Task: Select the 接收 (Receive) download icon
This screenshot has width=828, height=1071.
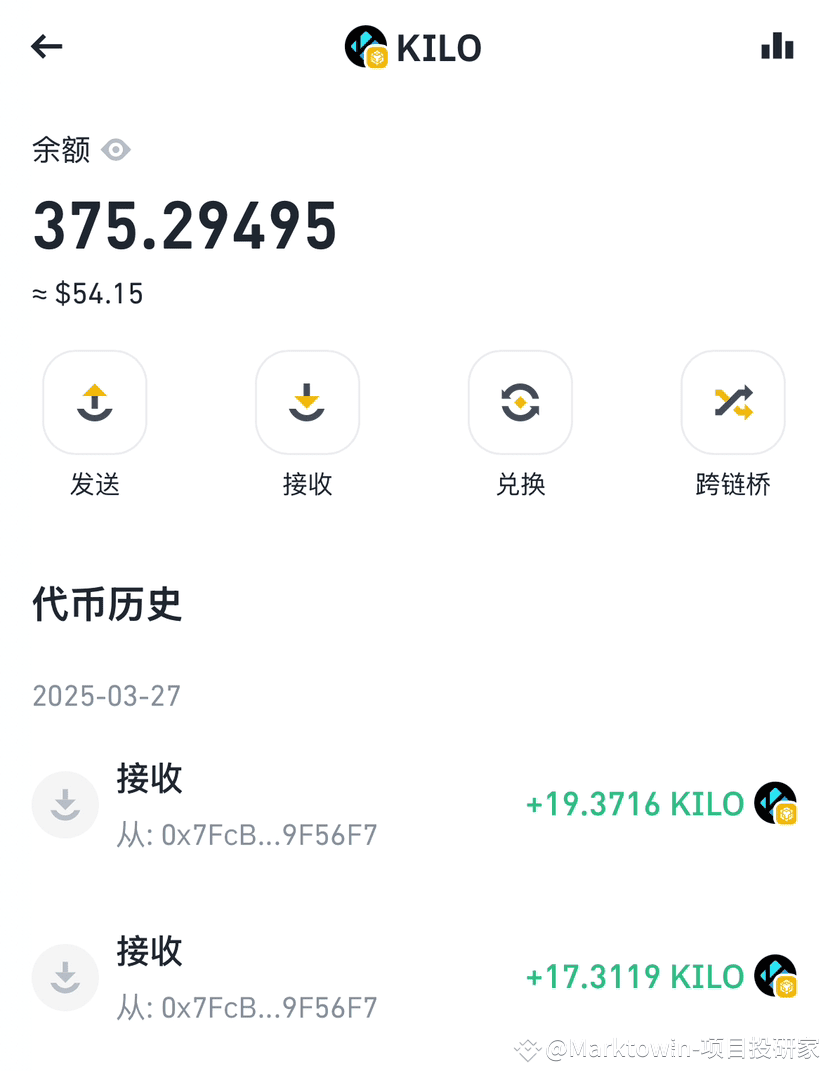Action: click(307, 402)
